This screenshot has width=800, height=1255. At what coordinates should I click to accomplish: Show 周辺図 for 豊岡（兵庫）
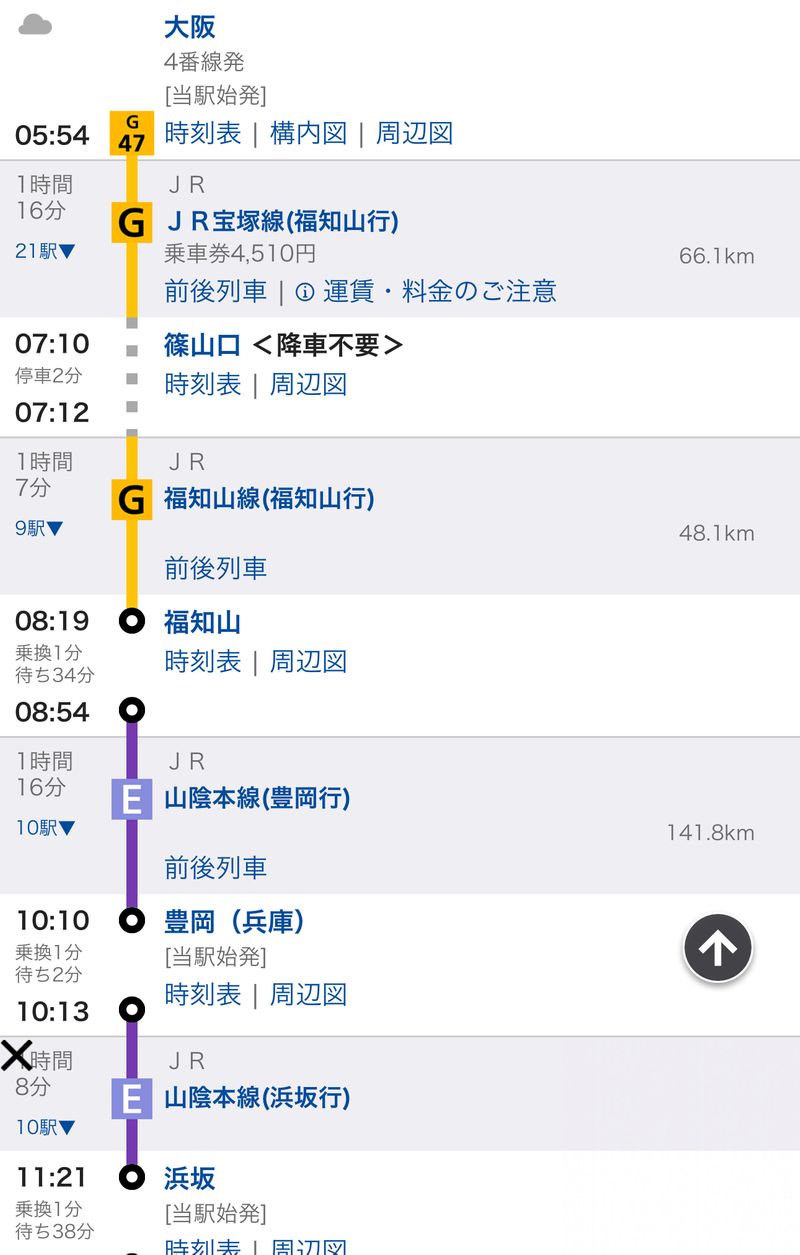[x=308, y=994]
